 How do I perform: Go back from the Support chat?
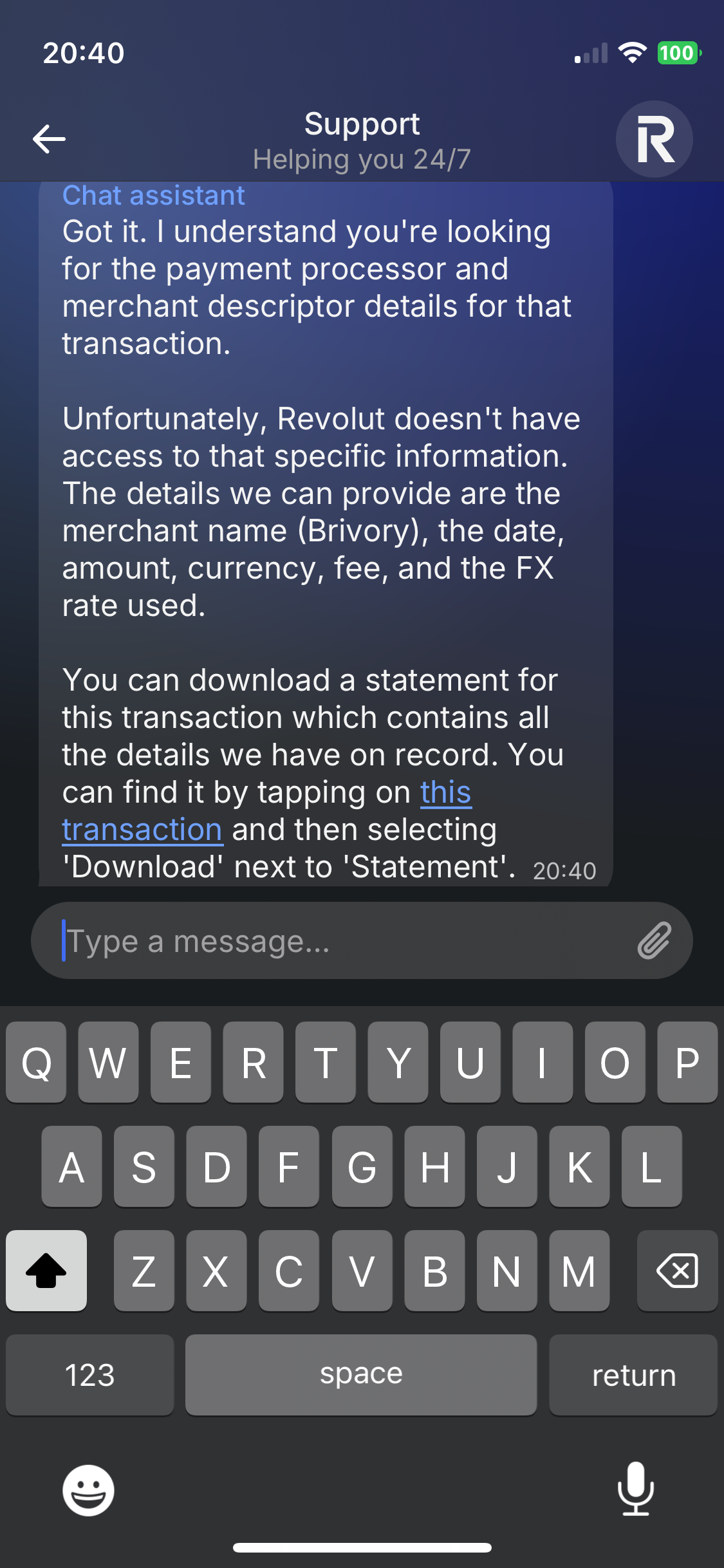(49, 139)
